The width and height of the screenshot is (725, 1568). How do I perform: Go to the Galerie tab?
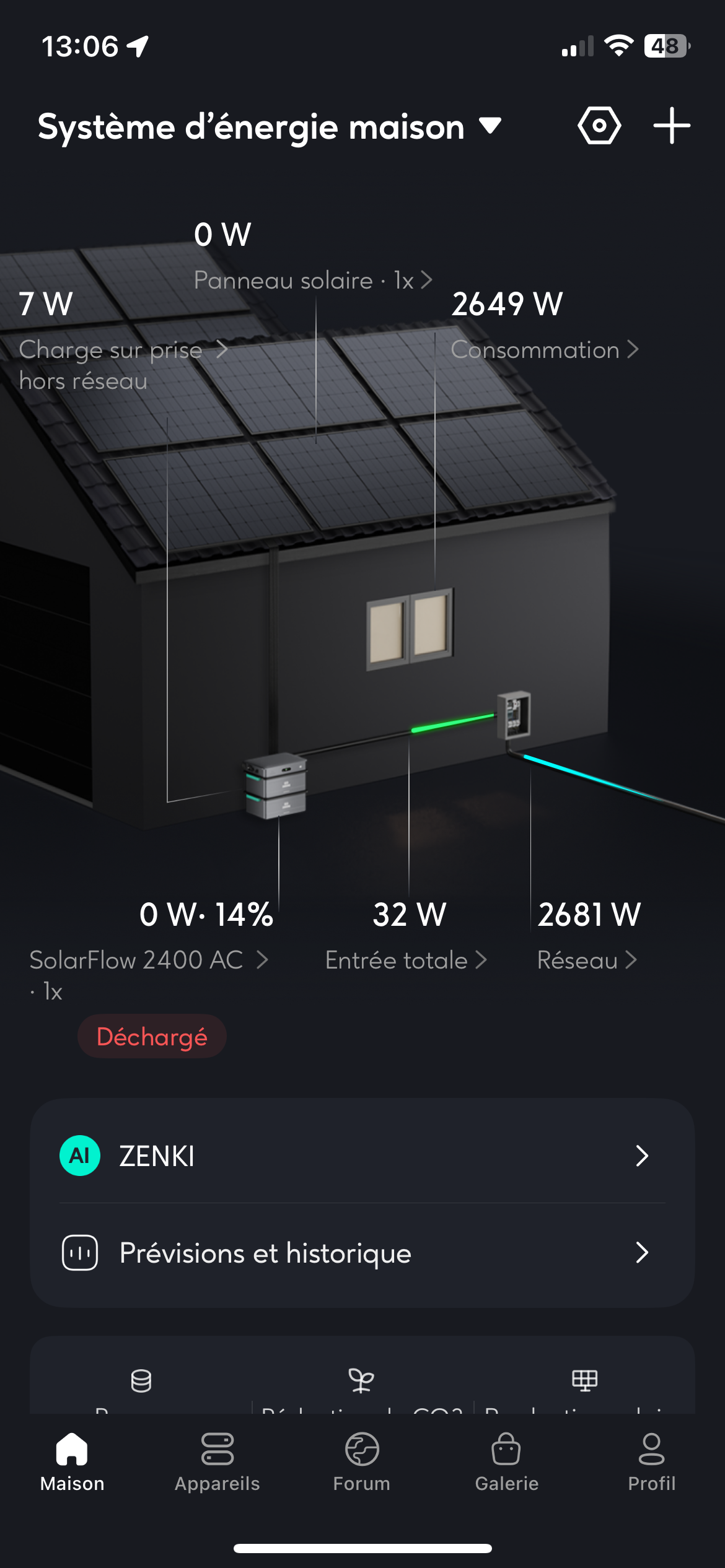click(x=506, y=1463)
